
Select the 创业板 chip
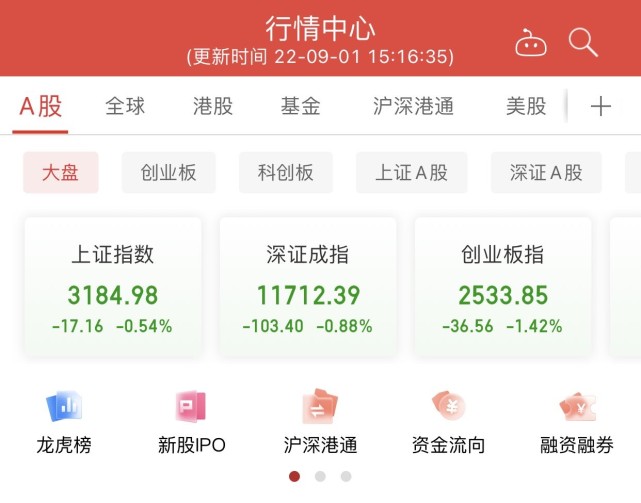[168, 172]
